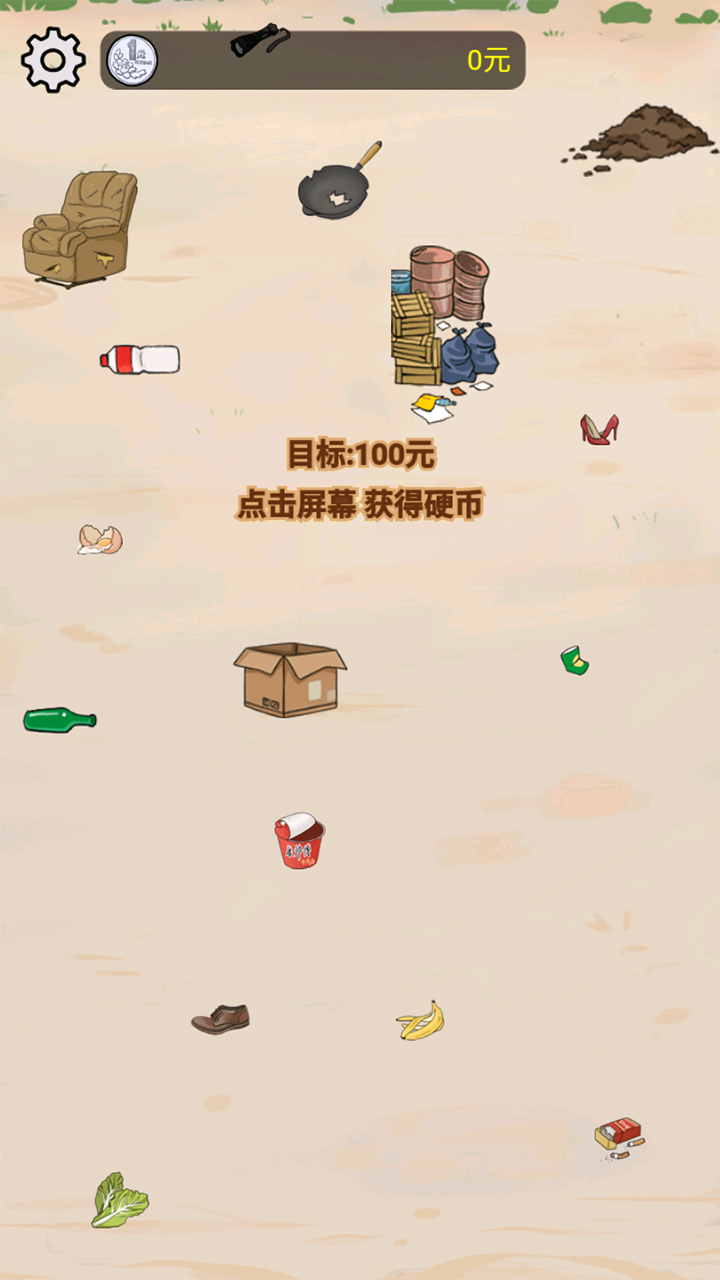720x1280 pixels.
Task: Tap the green glass bottle
Action: (59, 719)
